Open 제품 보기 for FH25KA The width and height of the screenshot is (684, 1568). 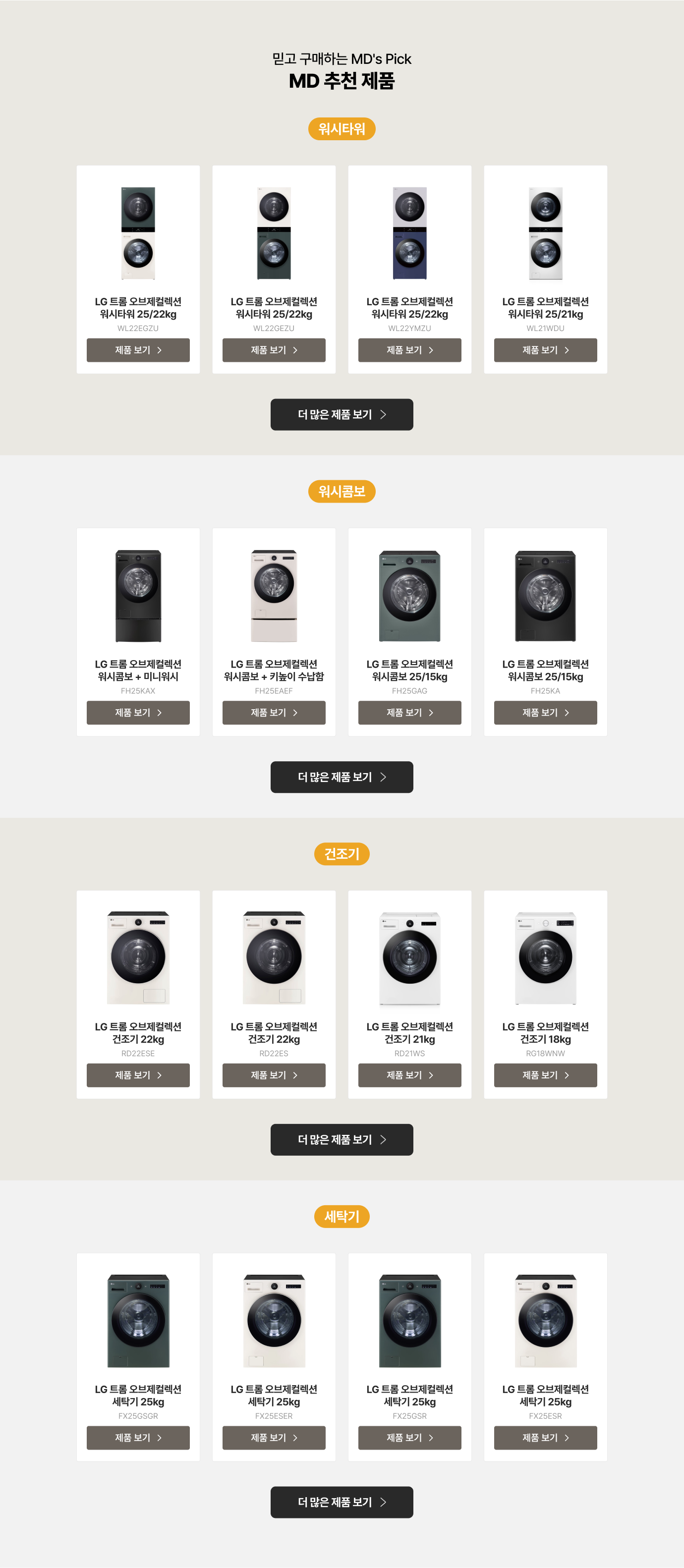click(x=545, y=712)
